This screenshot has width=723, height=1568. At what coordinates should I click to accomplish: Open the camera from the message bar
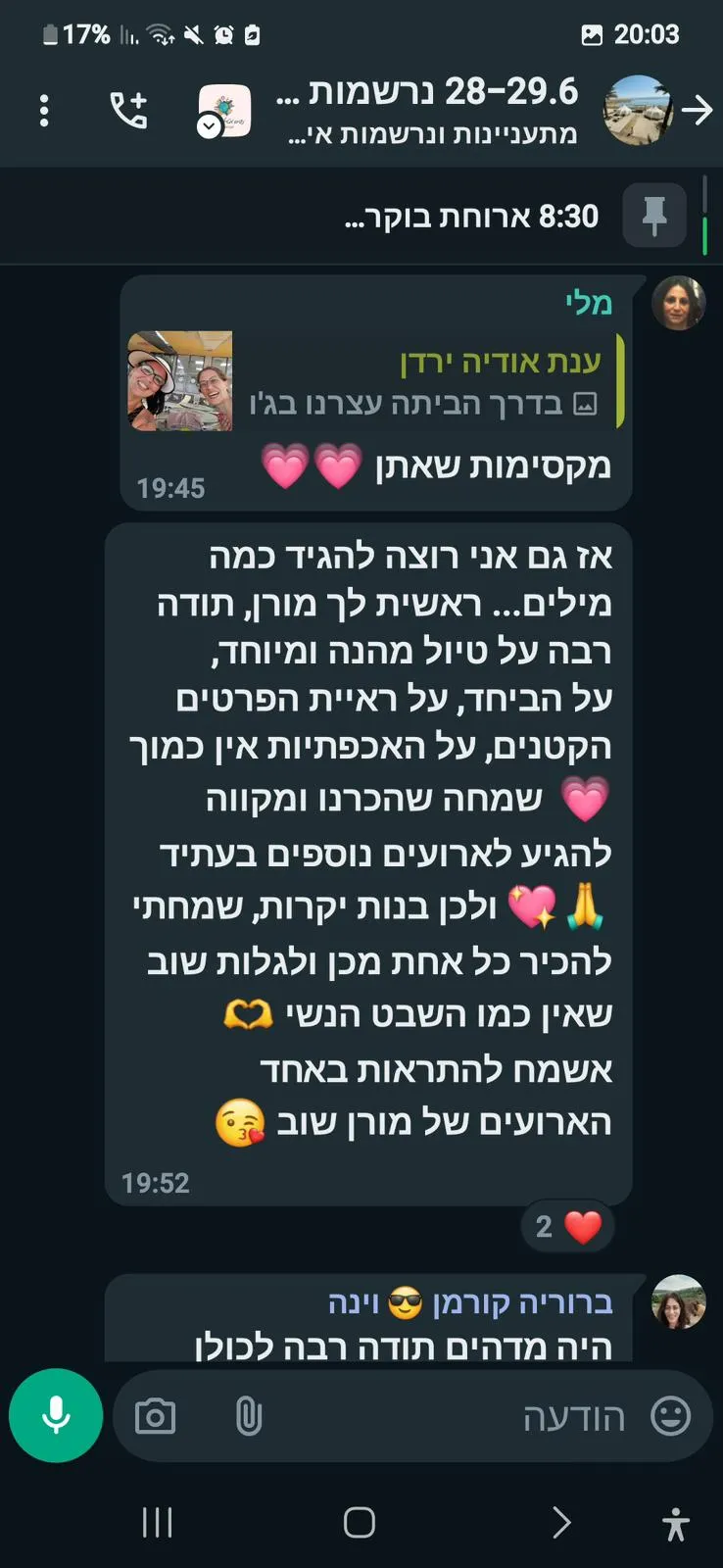coord(155,1416)
